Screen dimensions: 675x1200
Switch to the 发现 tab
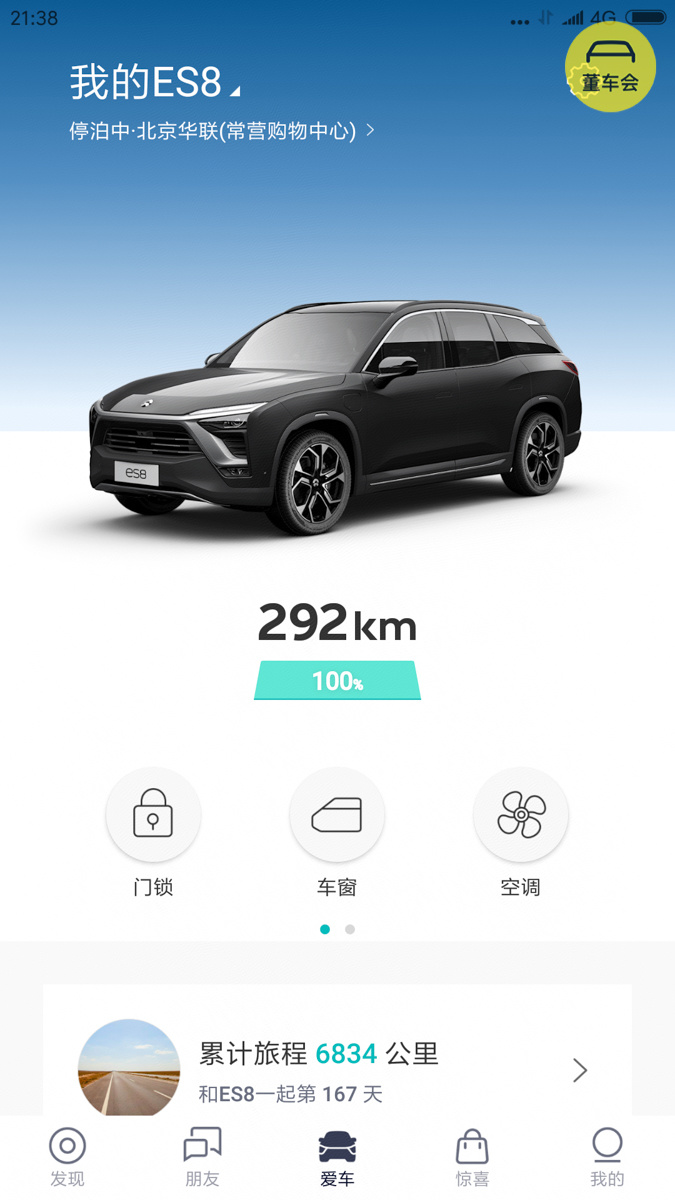pyautogui.click(x=67, y=1157)
